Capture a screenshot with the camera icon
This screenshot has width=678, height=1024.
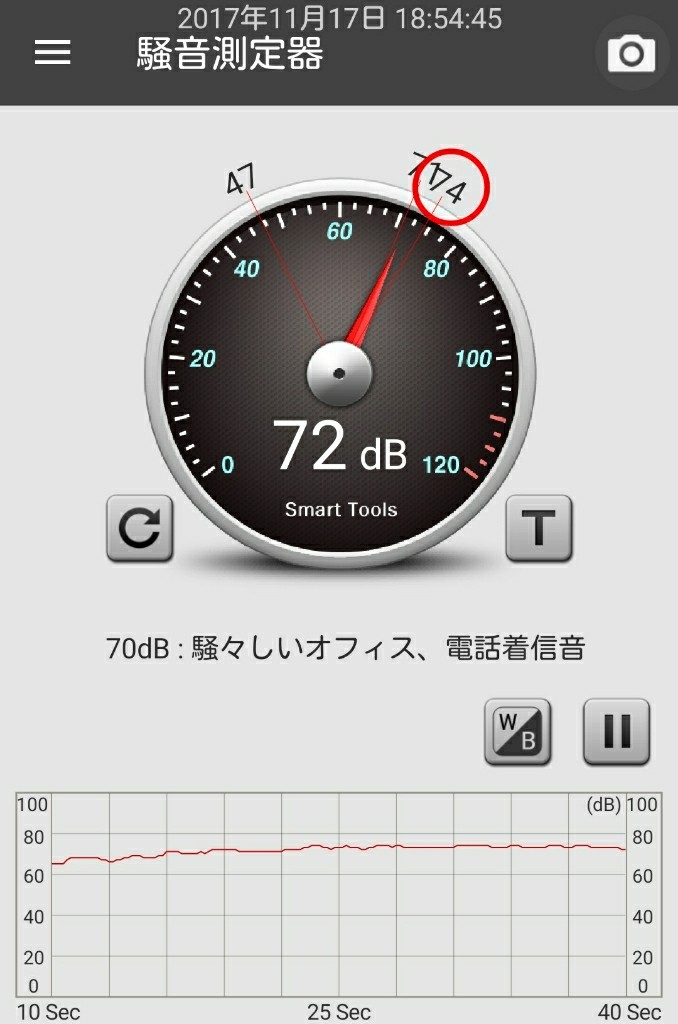631,53
